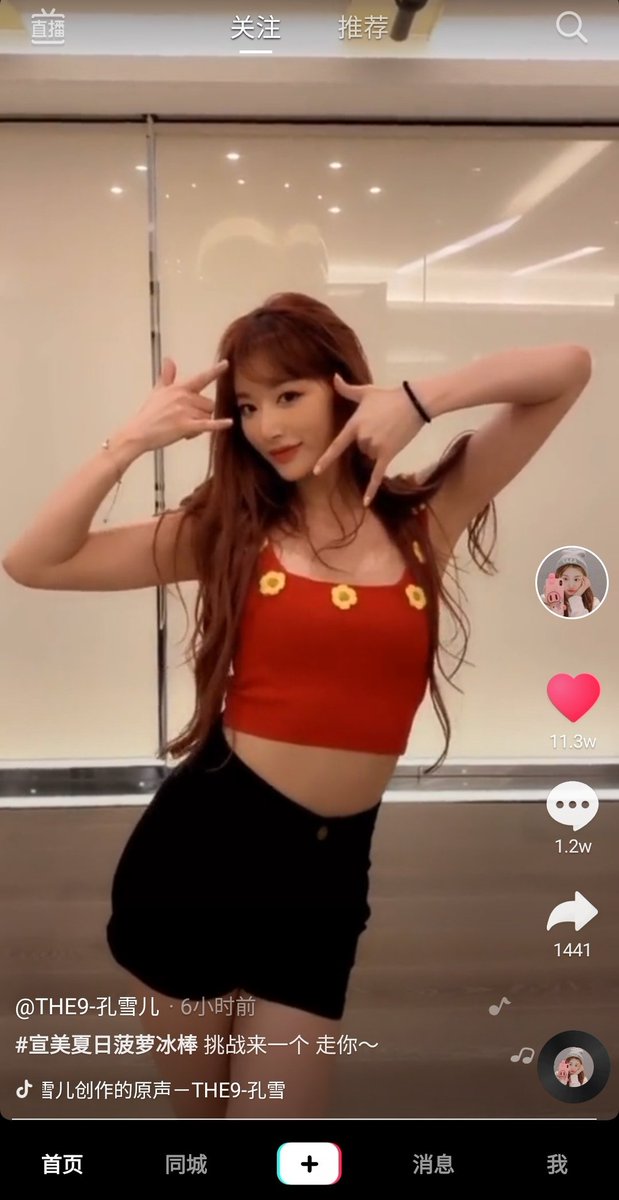Open the 消息 tab

pos(433,1164)
